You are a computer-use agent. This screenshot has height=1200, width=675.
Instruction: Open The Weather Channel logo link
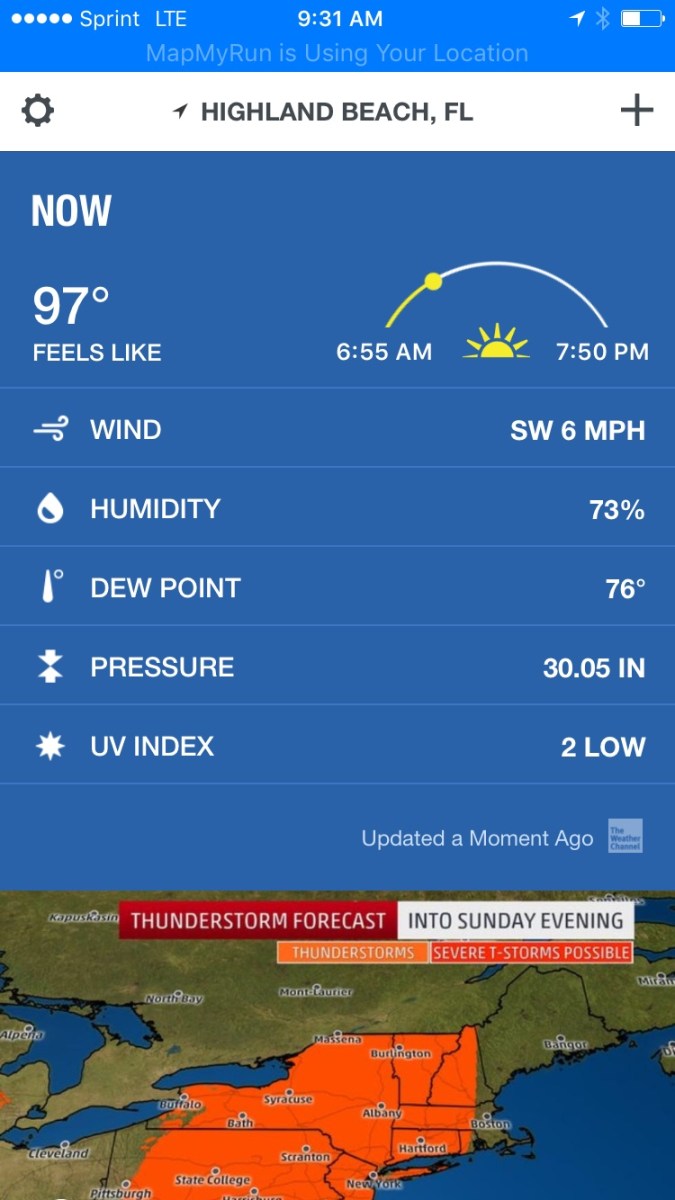pos(625,836)
